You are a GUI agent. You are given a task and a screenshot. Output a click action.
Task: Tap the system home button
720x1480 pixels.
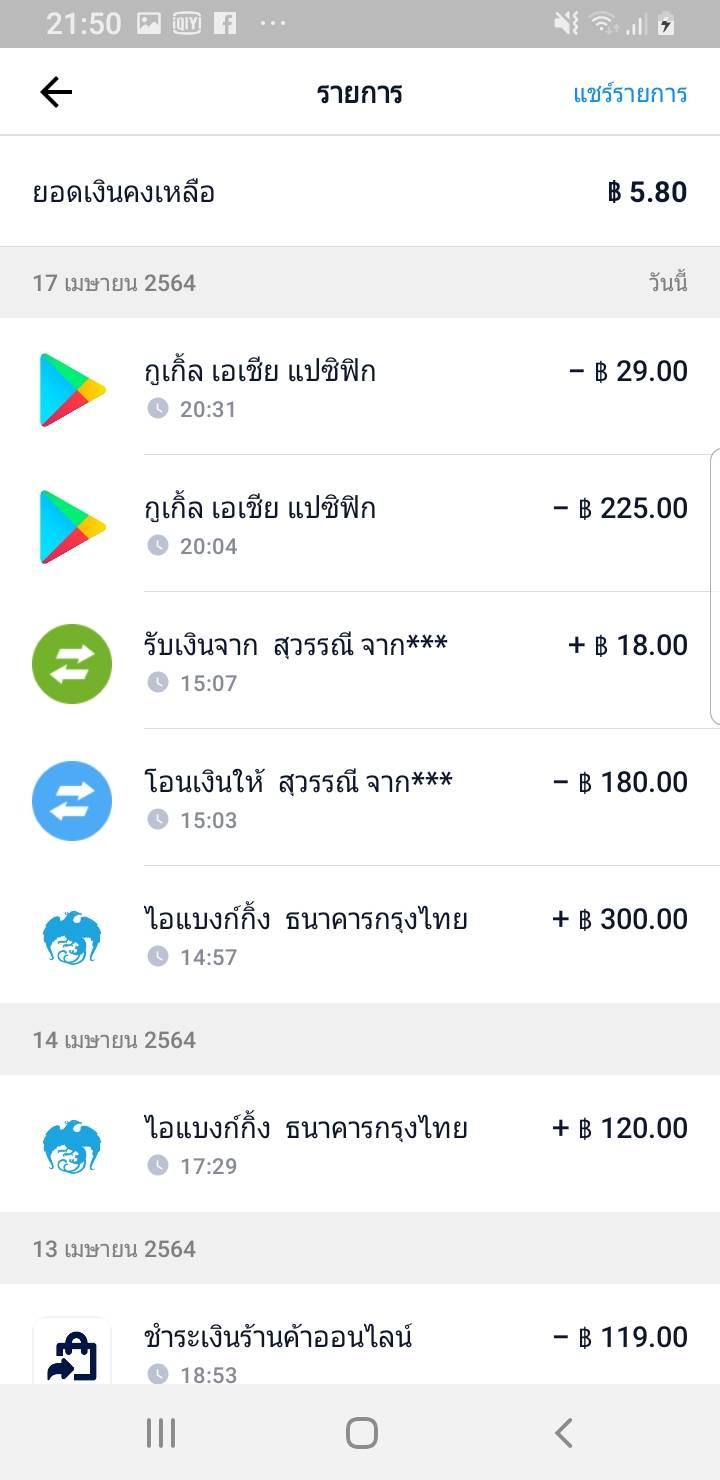pyautogui.click(x=361, y=1433)
